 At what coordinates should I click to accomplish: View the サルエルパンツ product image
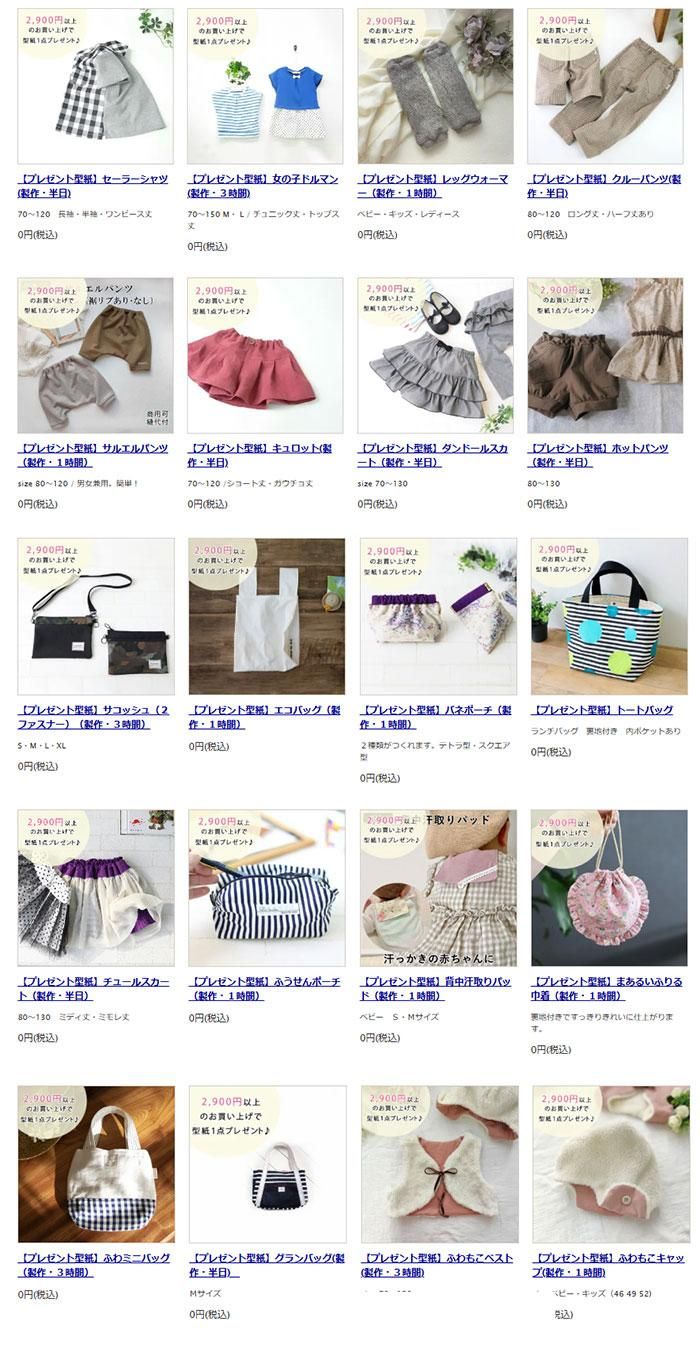click(x=96, y=355)
